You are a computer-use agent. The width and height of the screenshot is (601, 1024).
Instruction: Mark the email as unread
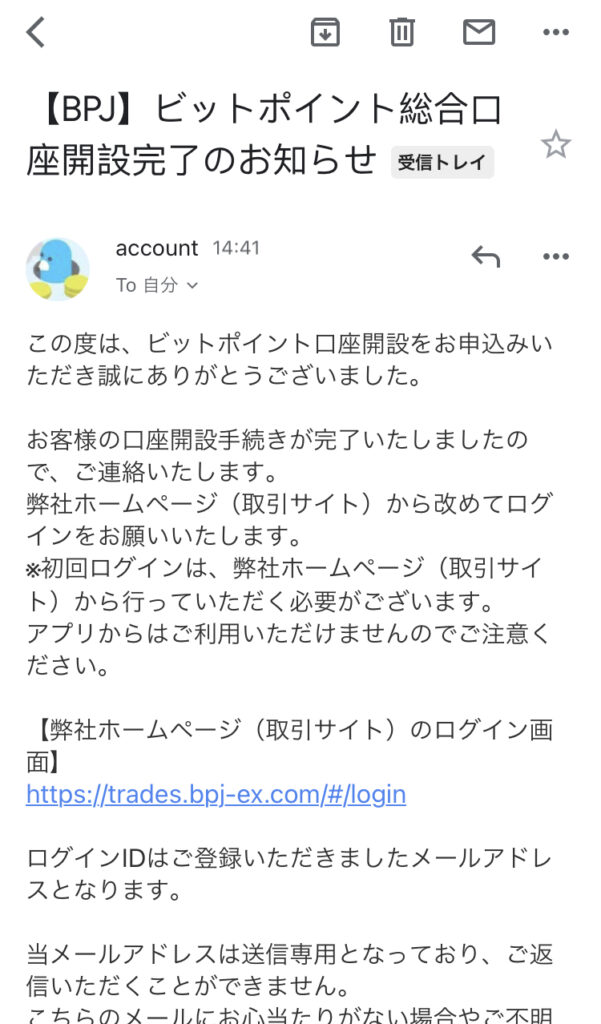click(x=479, y=33)
